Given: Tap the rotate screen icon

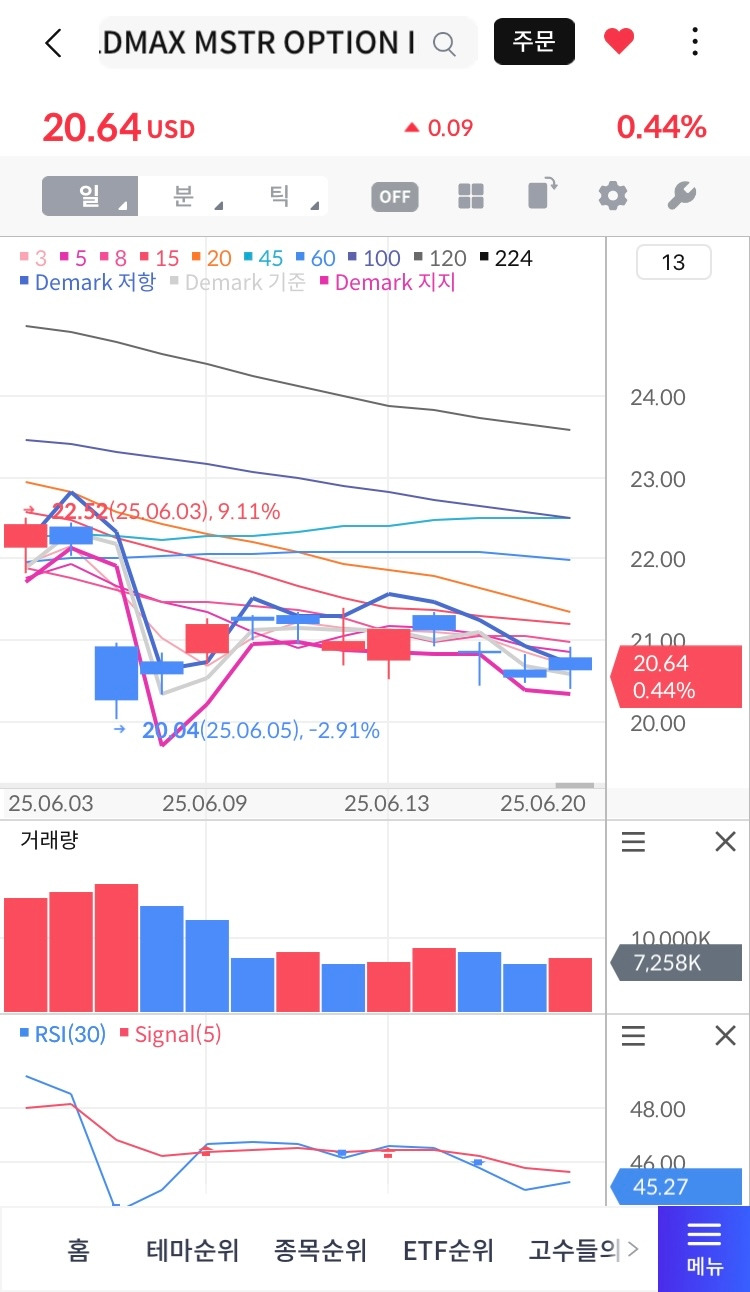Looking at the screenshot, I should [x=541, y=194].
